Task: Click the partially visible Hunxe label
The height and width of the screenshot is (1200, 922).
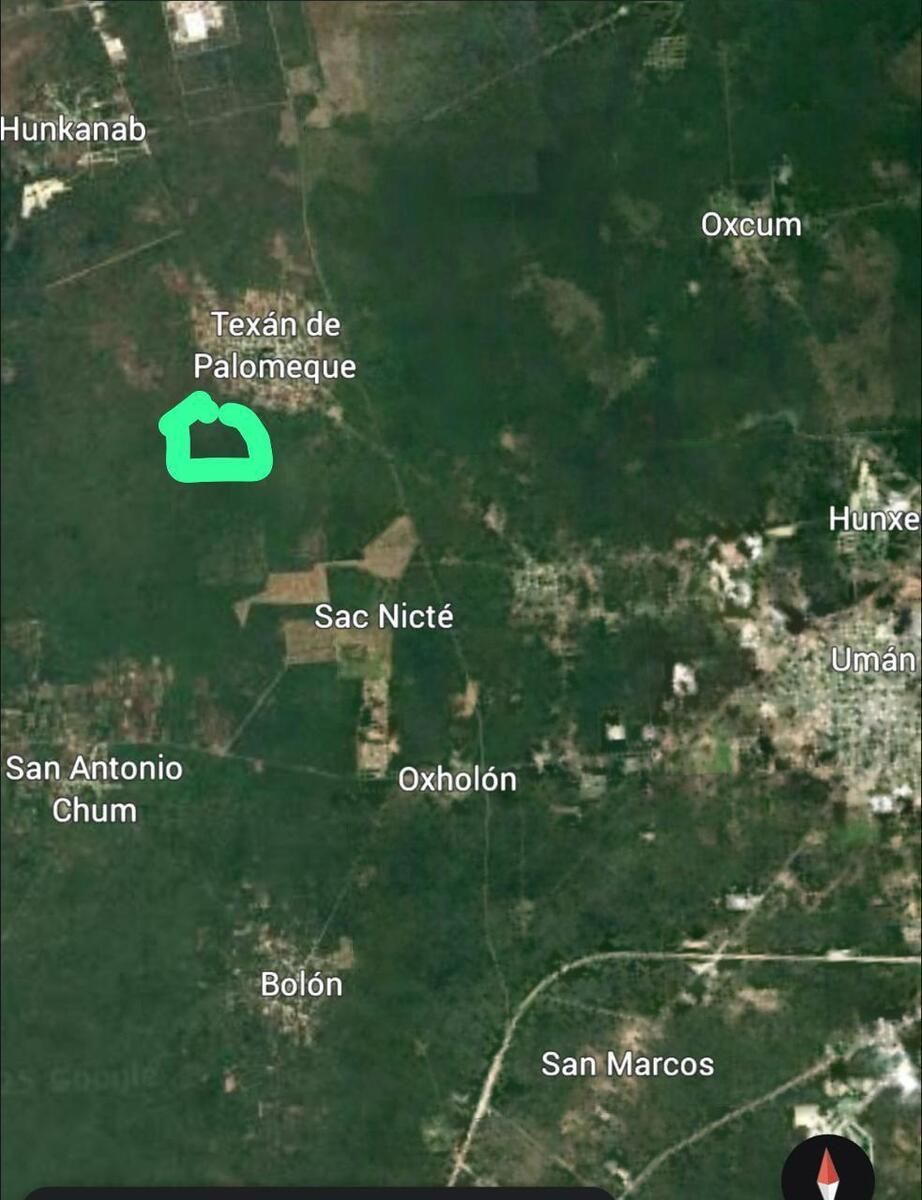Action: pos(873,521)
